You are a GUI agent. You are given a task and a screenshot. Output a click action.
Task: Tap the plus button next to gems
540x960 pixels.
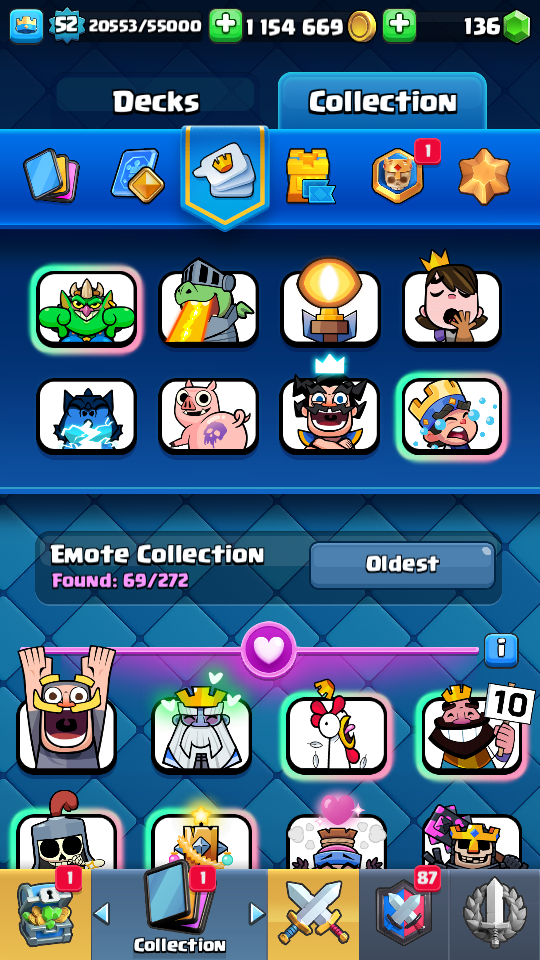(399, 25)
